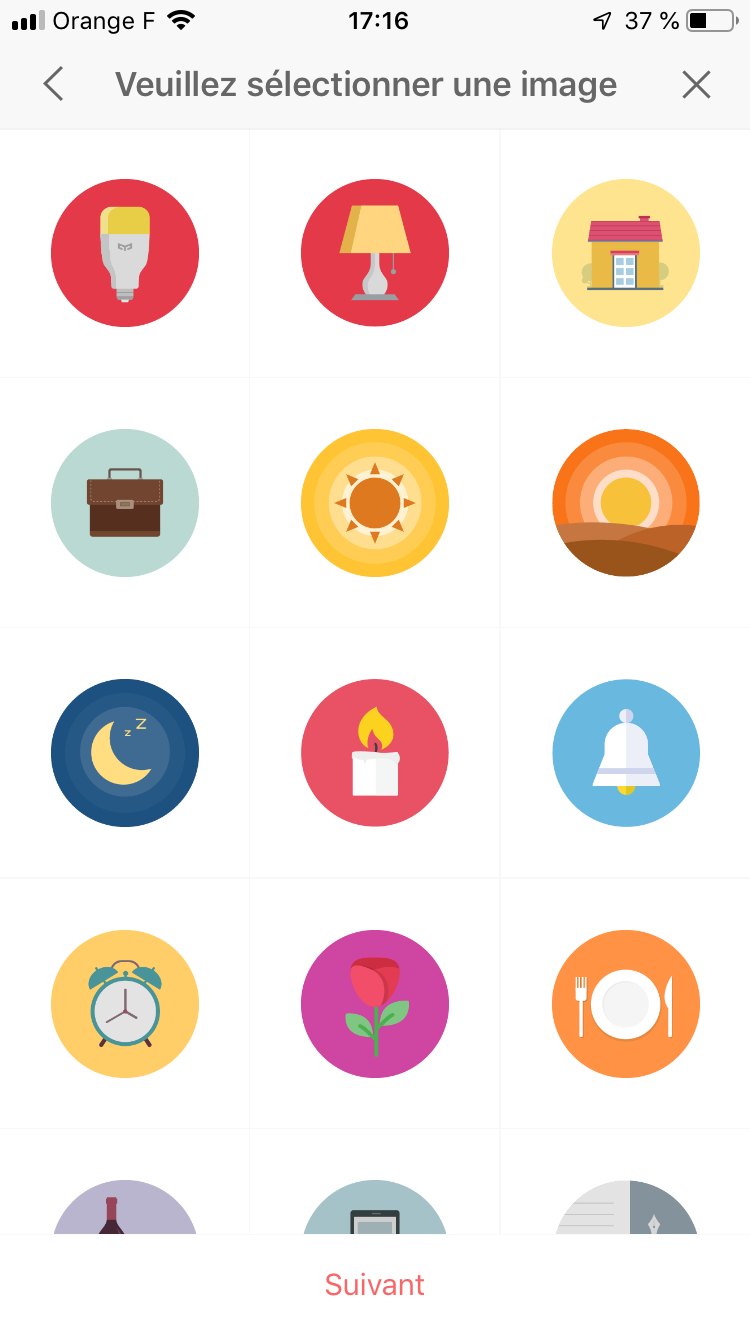Choose the tablet screen image
750x1334 pixels.
tap(375, 1208)
